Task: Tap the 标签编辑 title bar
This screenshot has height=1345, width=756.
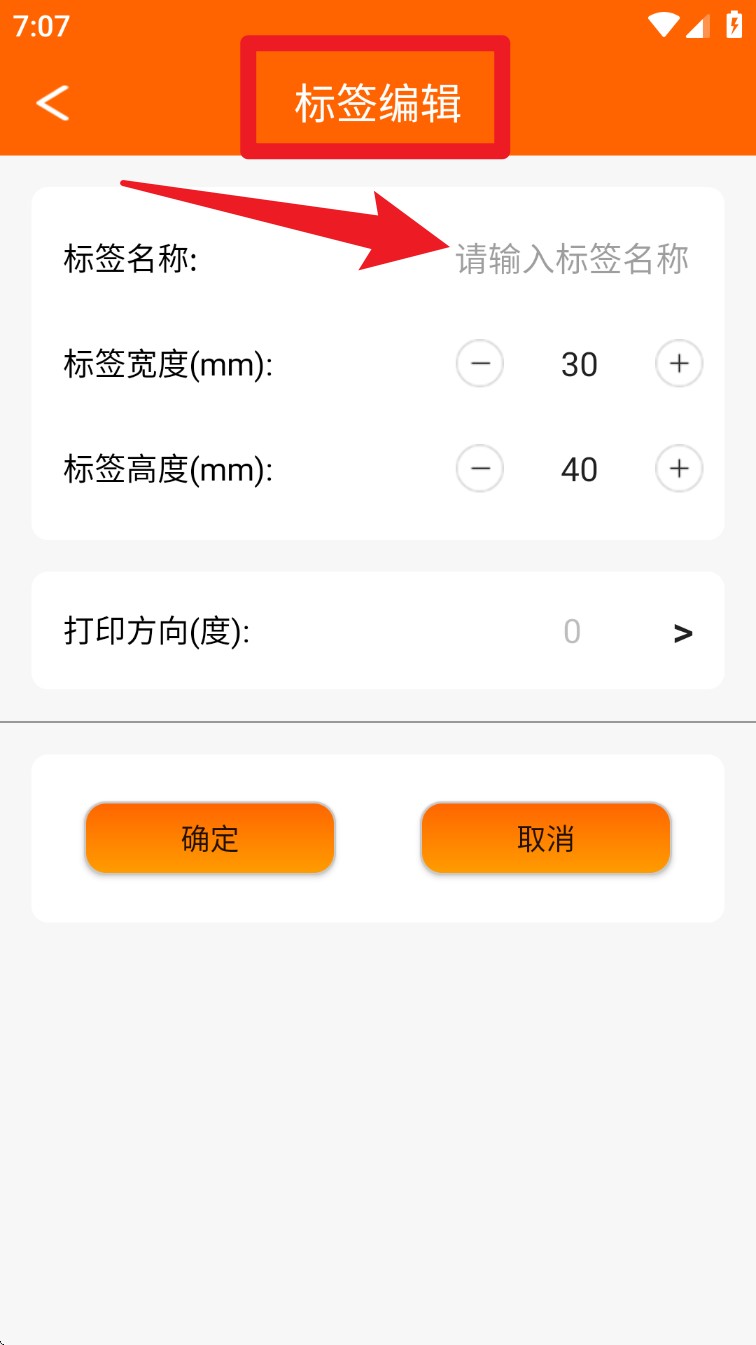Action: [377, 101]
